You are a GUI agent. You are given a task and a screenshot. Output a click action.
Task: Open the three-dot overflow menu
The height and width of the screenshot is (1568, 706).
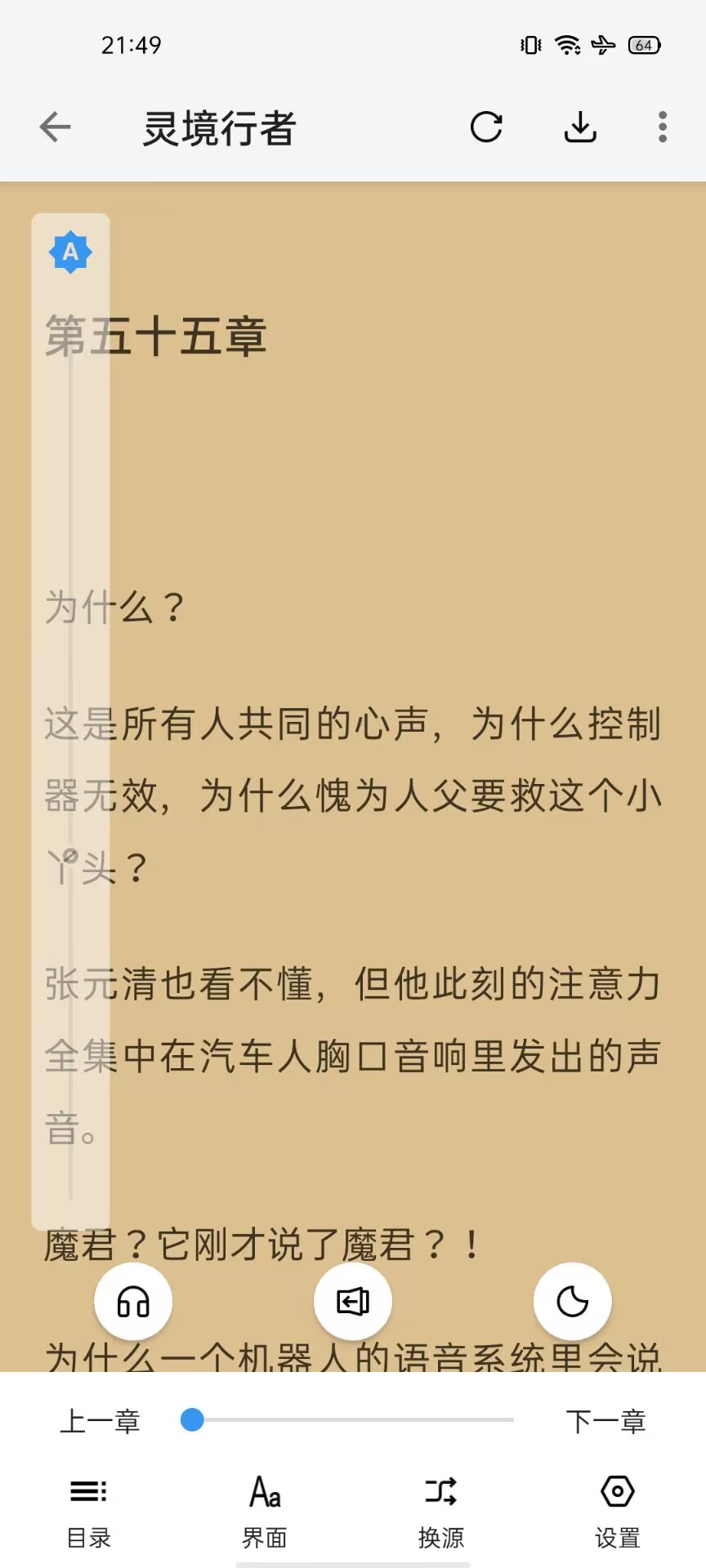pos(662,127)
